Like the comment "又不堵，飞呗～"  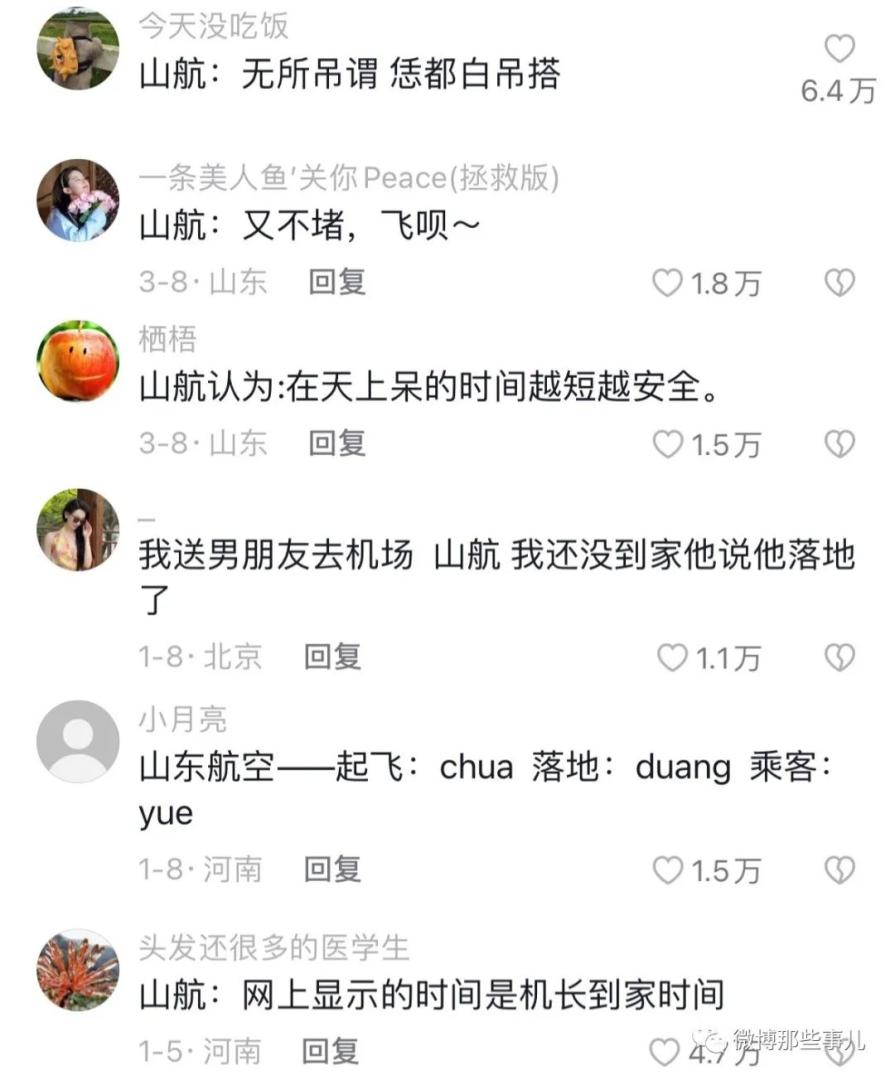[x=668, y=284]
